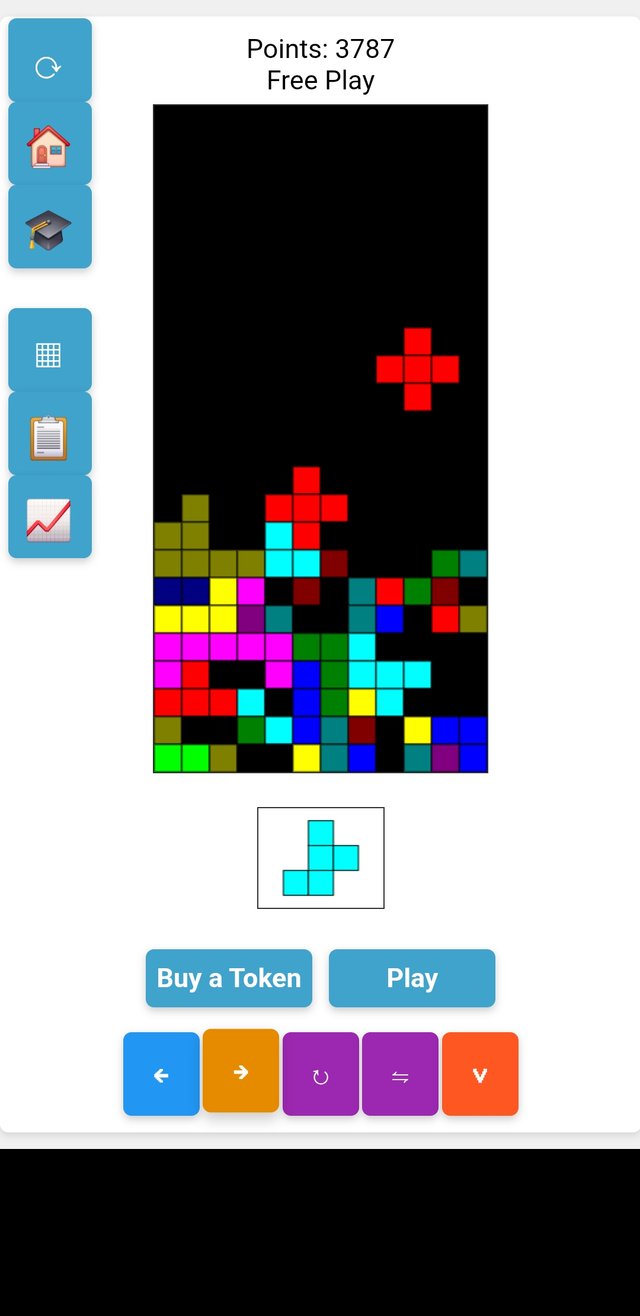Toggle the grid view icon

(x=49, y=354)
